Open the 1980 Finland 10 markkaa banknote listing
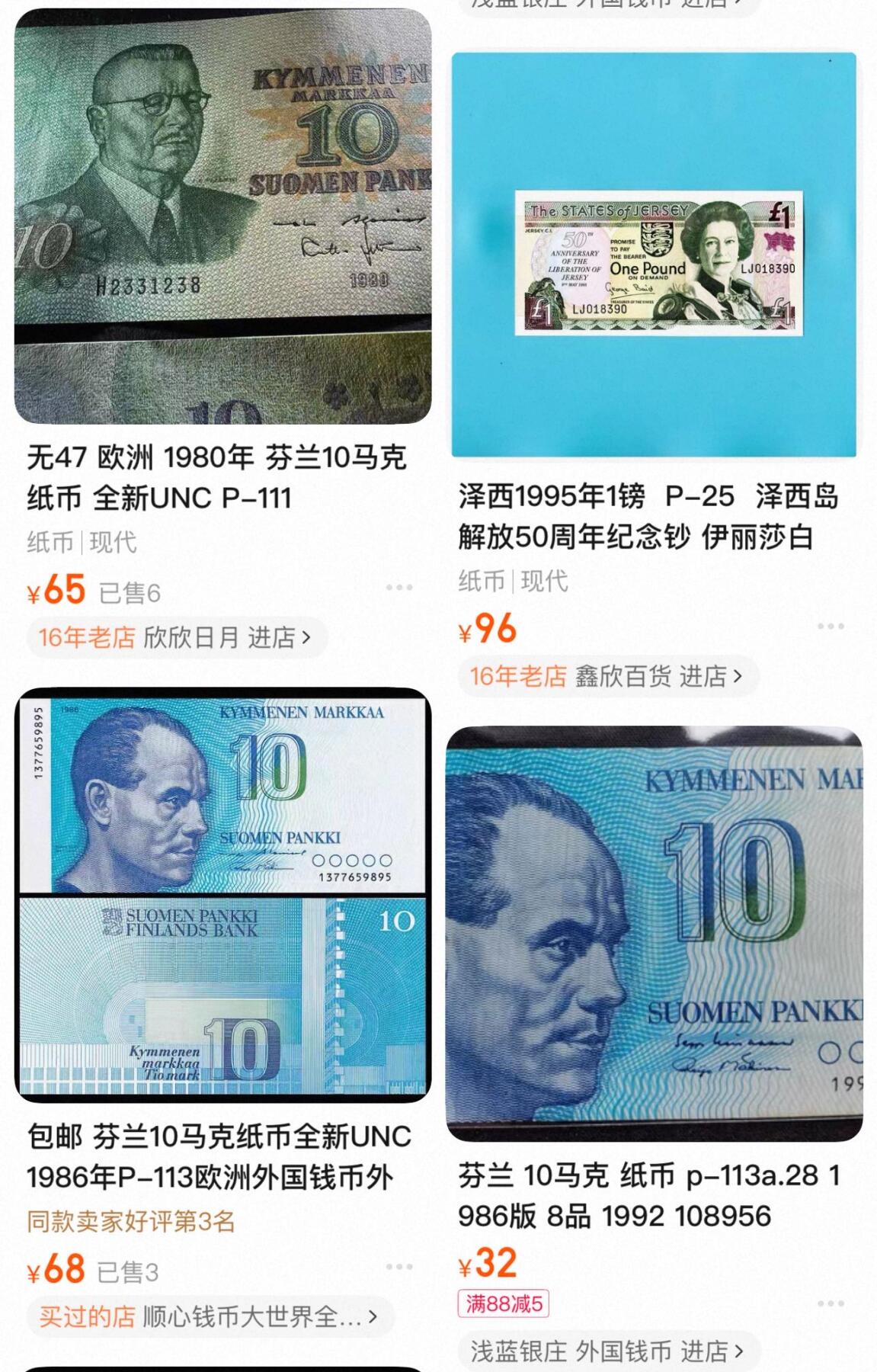The height and width of the screenshot is (1372, 877). pyautogui.click(x=222, y=216)
